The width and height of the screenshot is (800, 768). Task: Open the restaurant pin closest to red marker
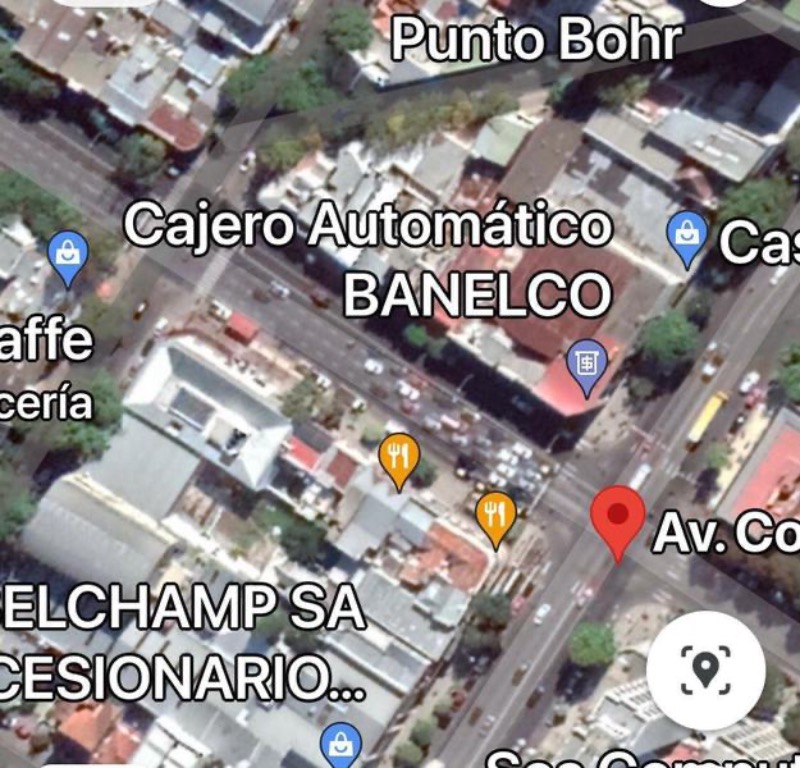495,516
